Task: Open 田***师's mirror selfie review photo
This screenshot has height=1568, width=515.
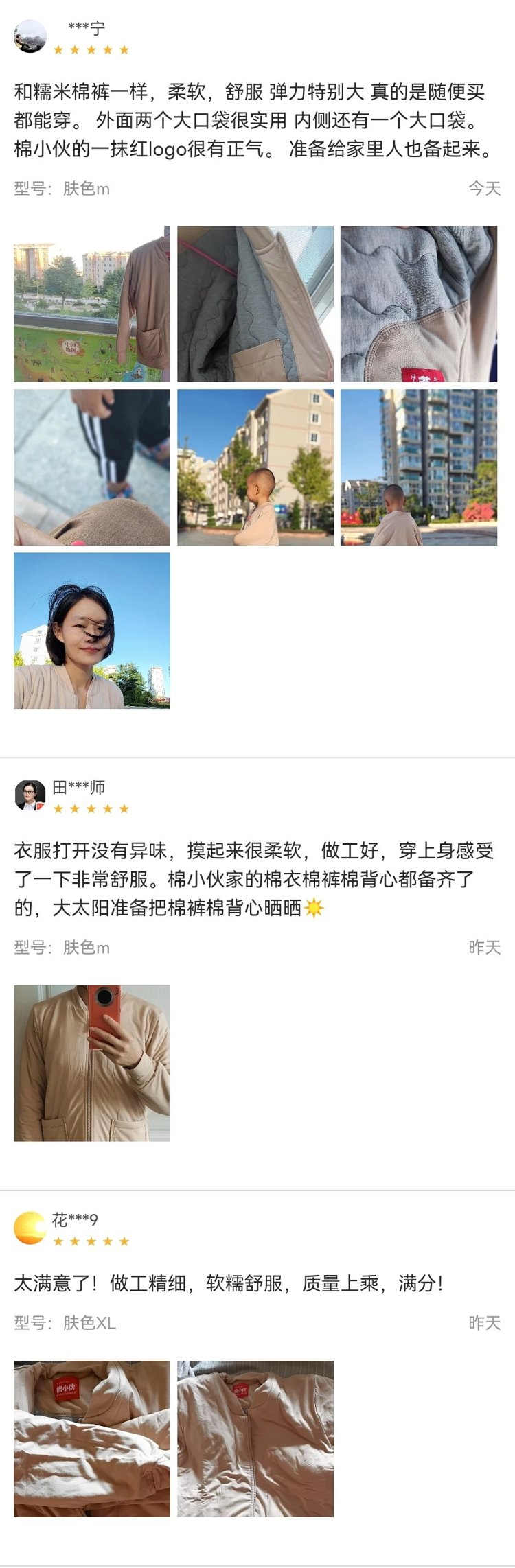Action: tap(92, 1064)
